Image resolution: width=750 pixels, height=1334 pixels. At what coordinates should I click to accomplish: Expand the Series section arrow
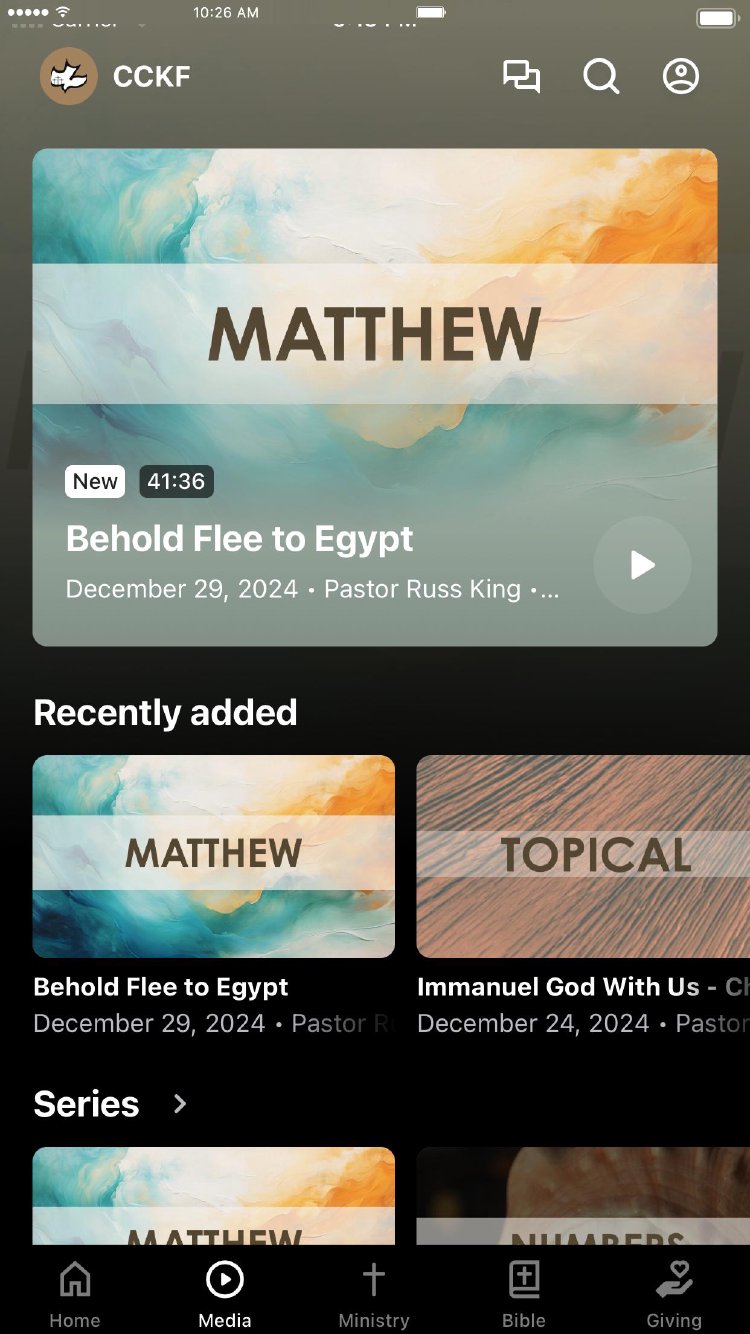tap(180, 1103)
